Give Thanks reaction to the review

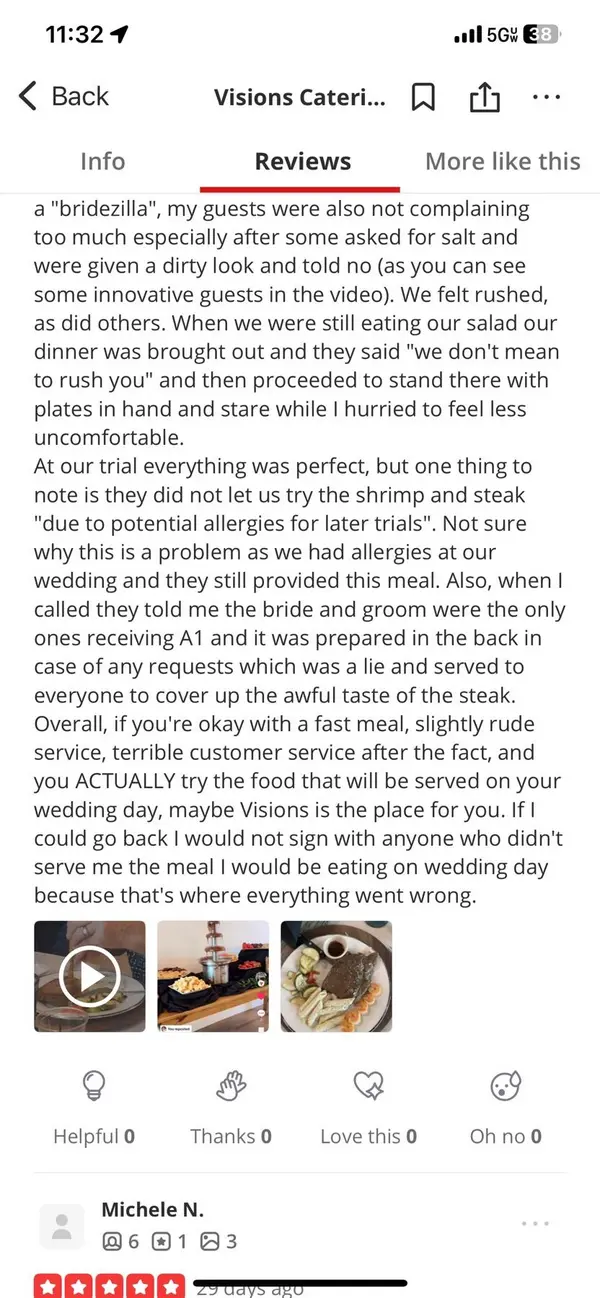pyautogui.click(x=231, y=1106)
